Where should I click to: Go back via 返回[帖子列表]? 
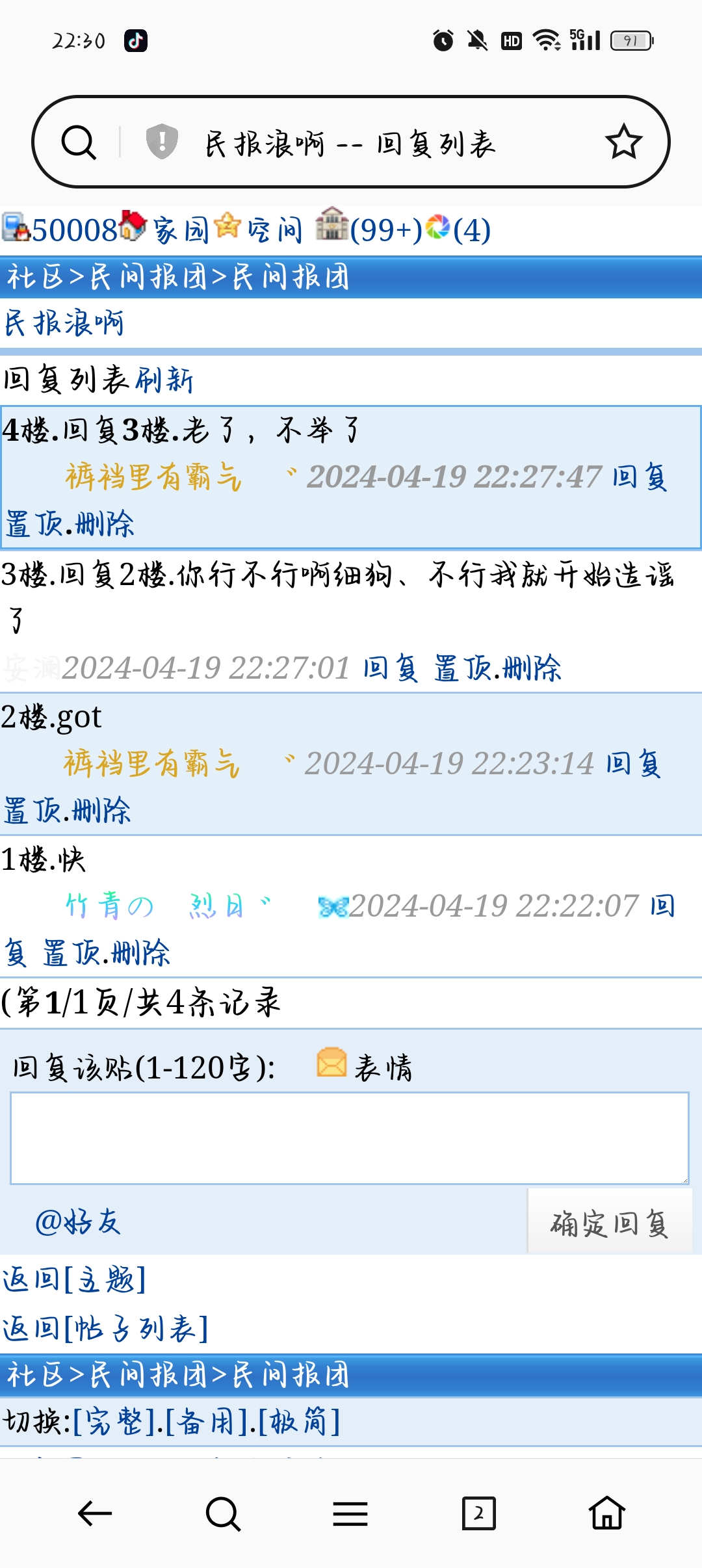coord(105,1329)
